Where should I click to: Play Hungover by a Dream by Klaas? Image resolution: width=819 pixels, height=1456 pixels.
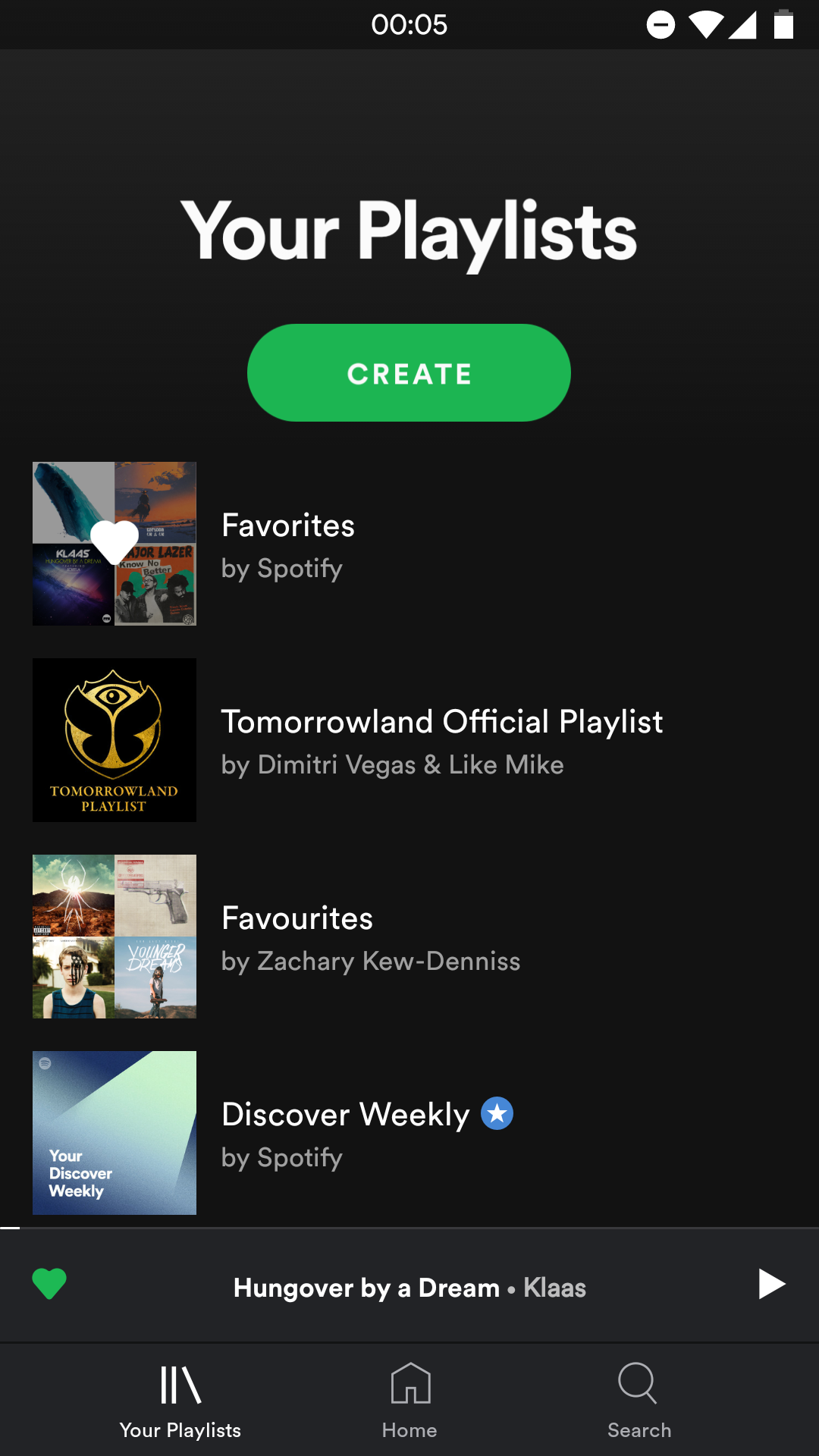[x=771, y=1284]
